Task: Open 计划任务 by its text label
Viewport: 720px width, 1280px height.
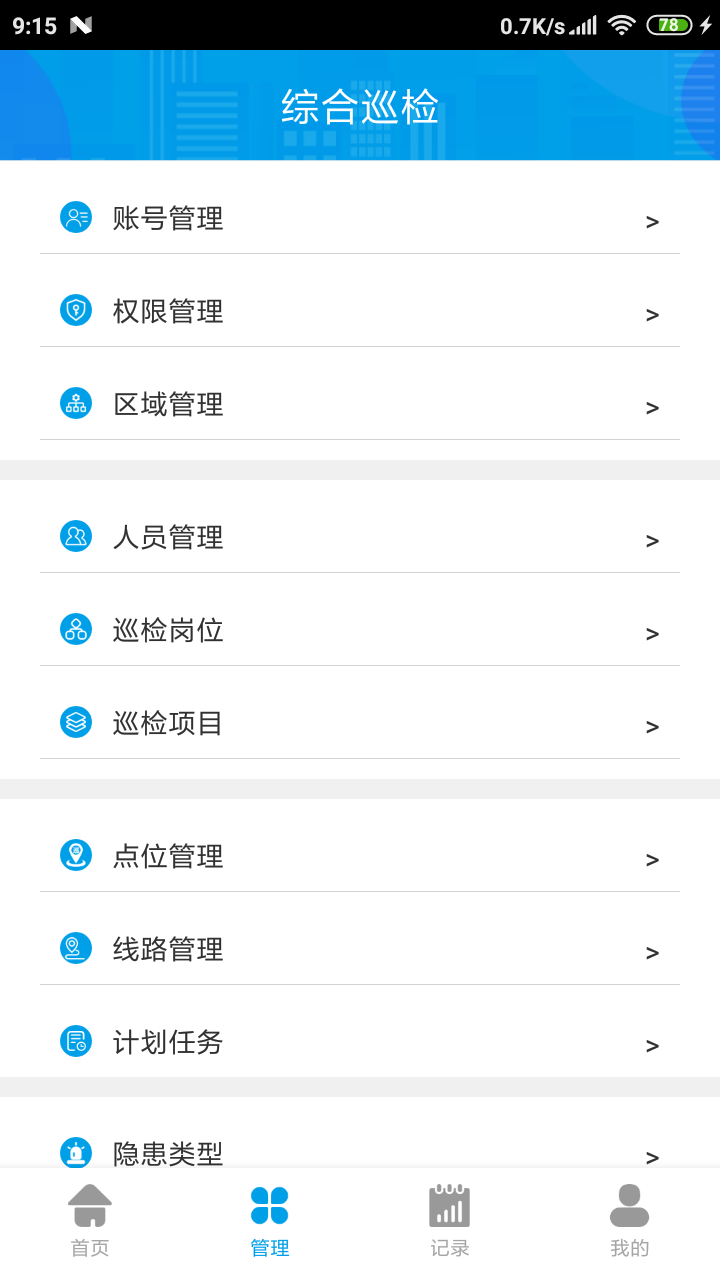Action: tap(167, 1042)
